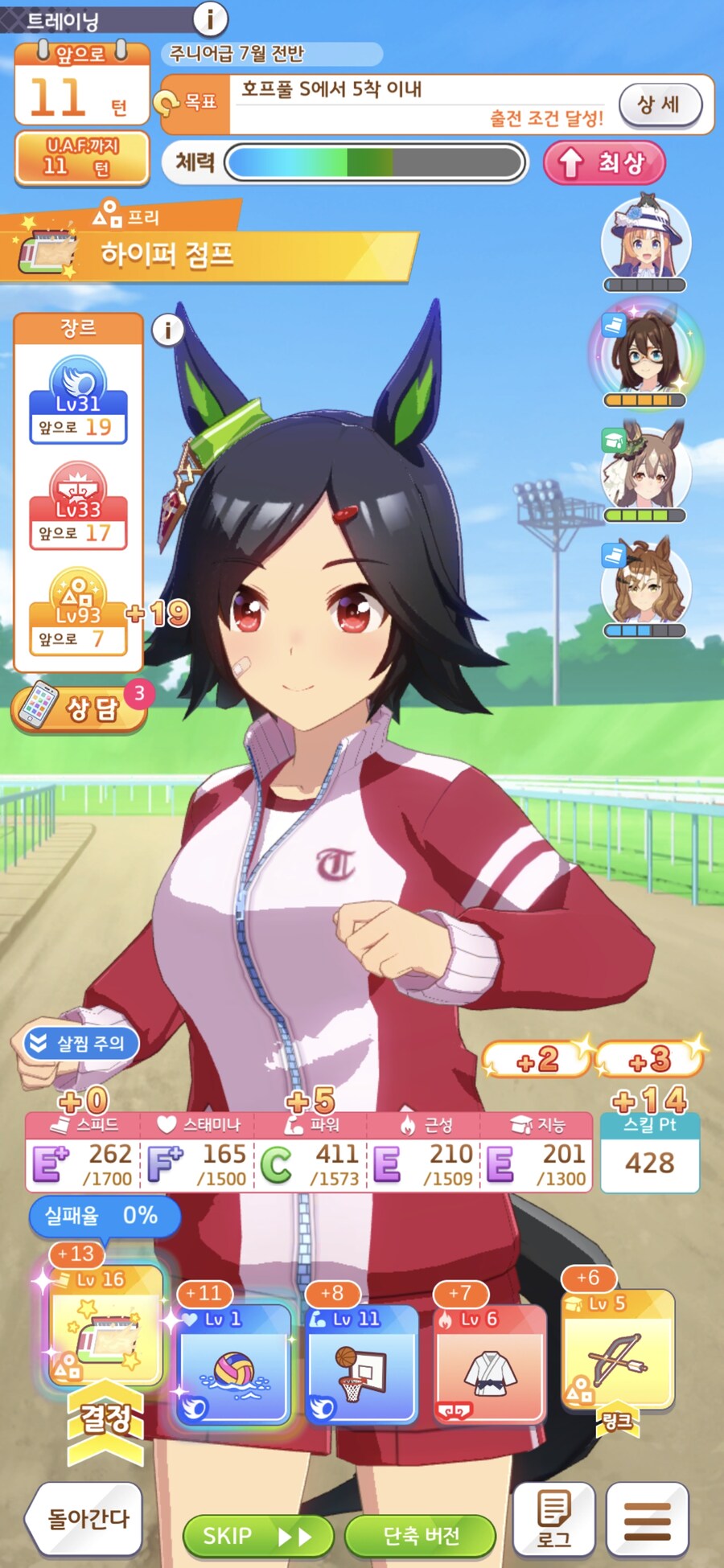Tap the SKIP fast-forward button
The image size is (724, 1568).
click(257, 1537)
